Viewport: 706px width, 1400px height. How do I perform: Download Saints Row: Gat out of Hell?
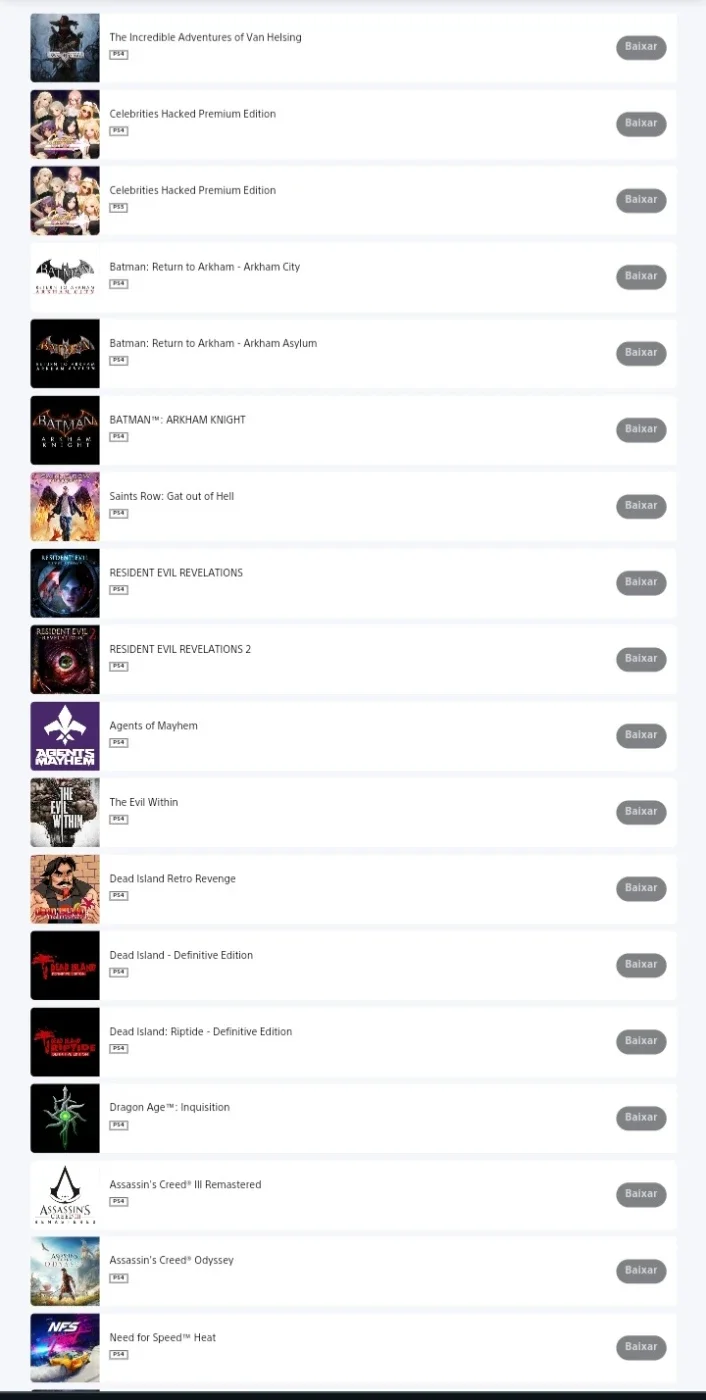coord(641,506)
